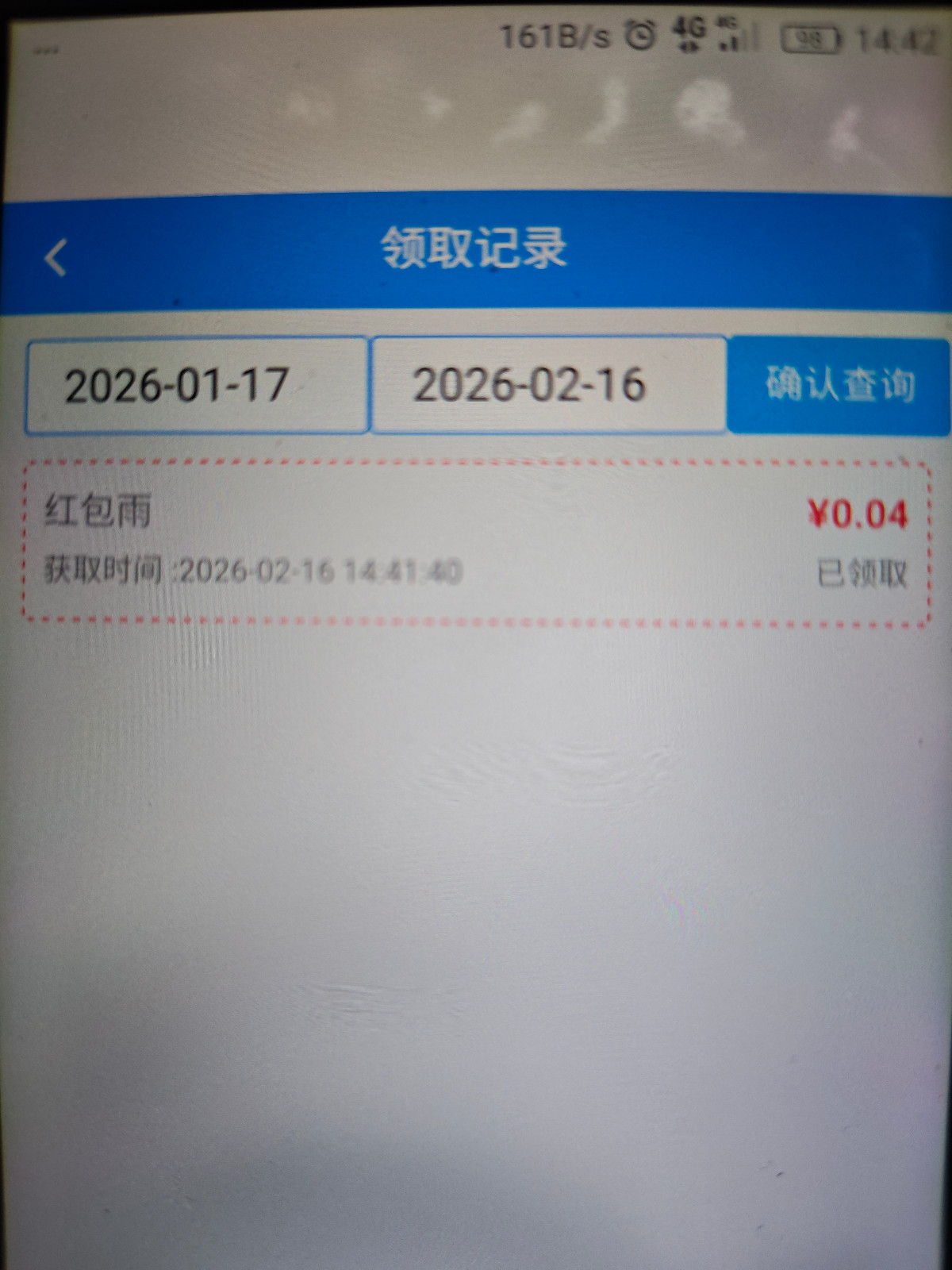Go back from the 领取记录 page
The height and width of the screenshot is (1270, 952).
(x=56, y=258)
